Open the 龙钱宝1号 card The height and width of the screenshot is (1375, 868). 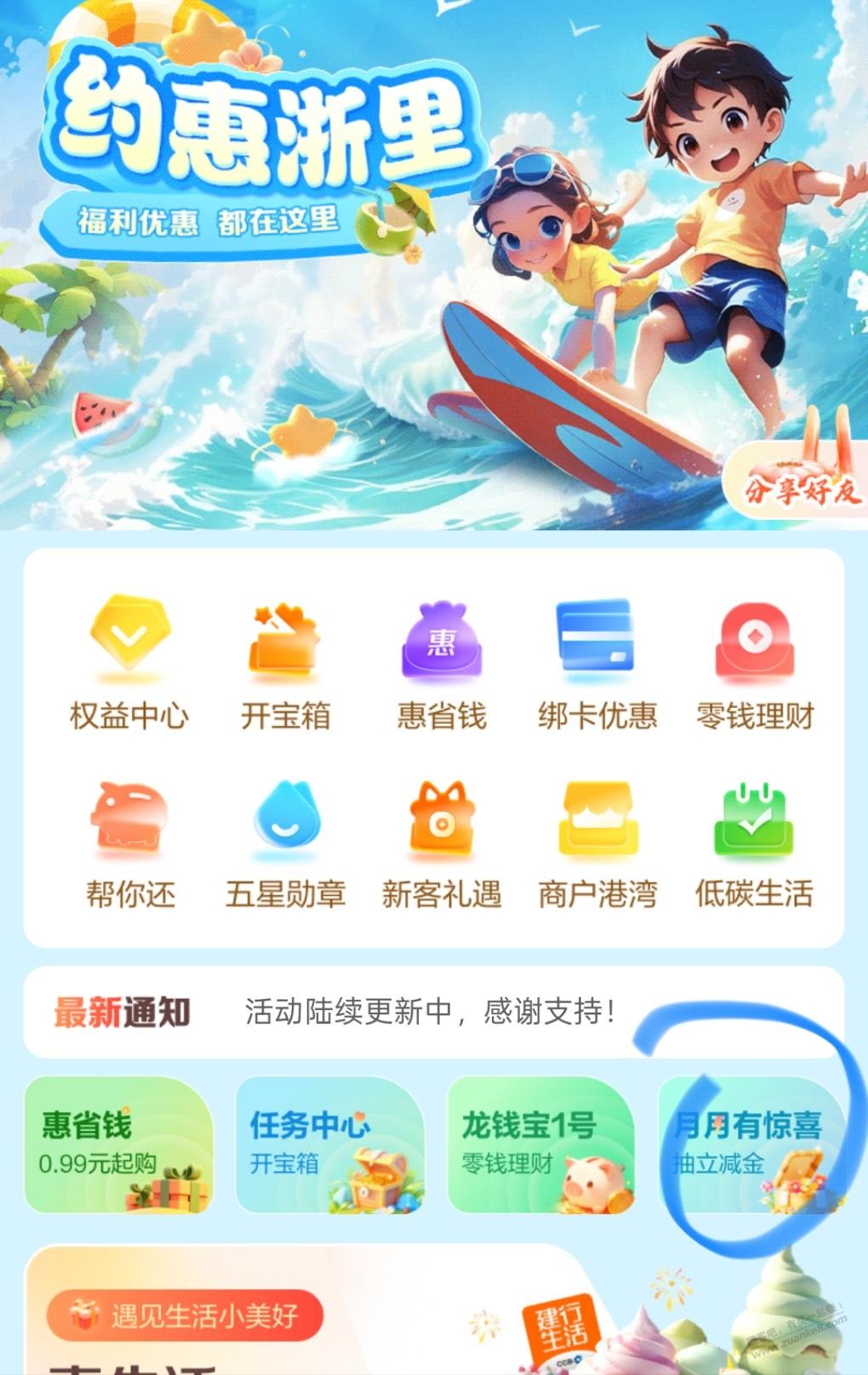coord(540,1144)
